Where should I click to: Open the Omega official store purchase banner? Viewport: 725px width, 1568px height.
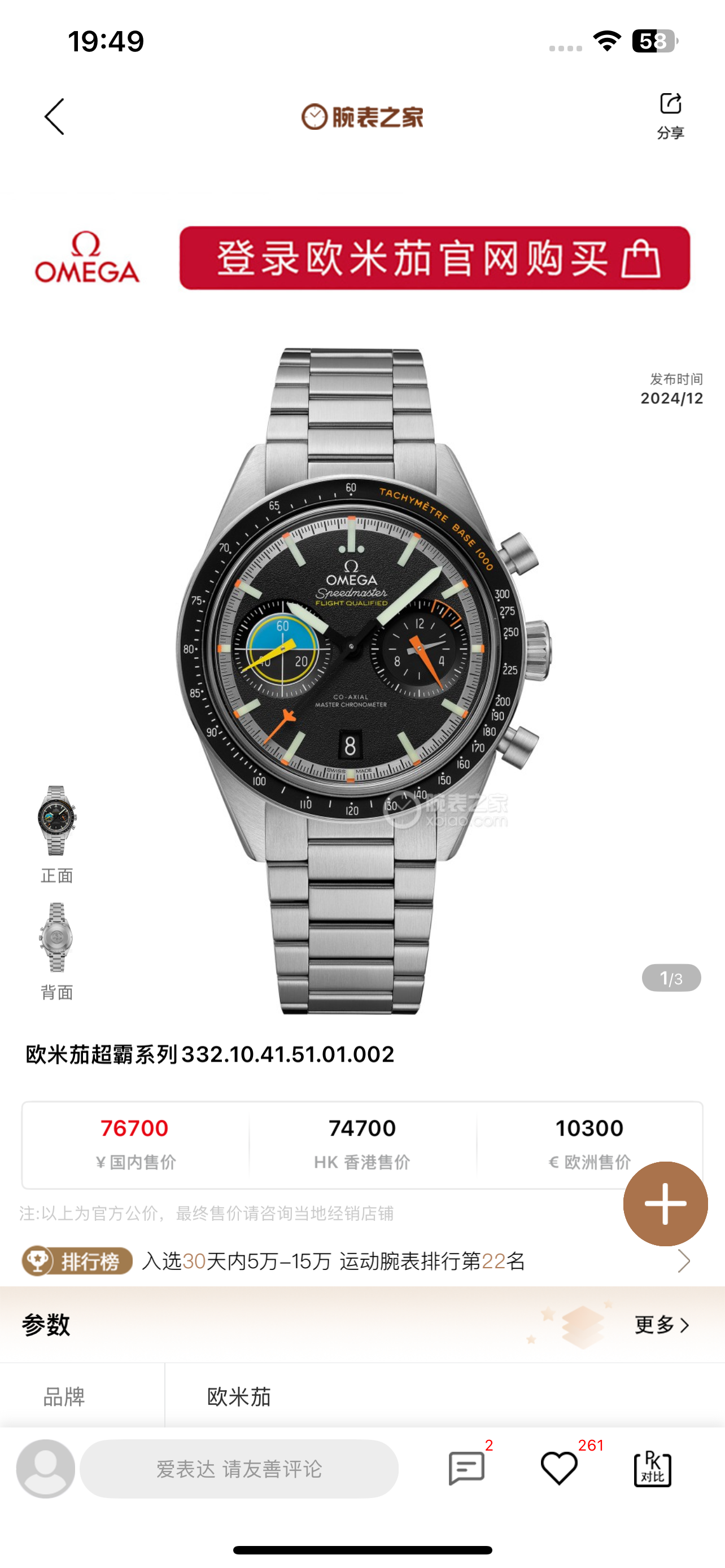coord(434,258)
